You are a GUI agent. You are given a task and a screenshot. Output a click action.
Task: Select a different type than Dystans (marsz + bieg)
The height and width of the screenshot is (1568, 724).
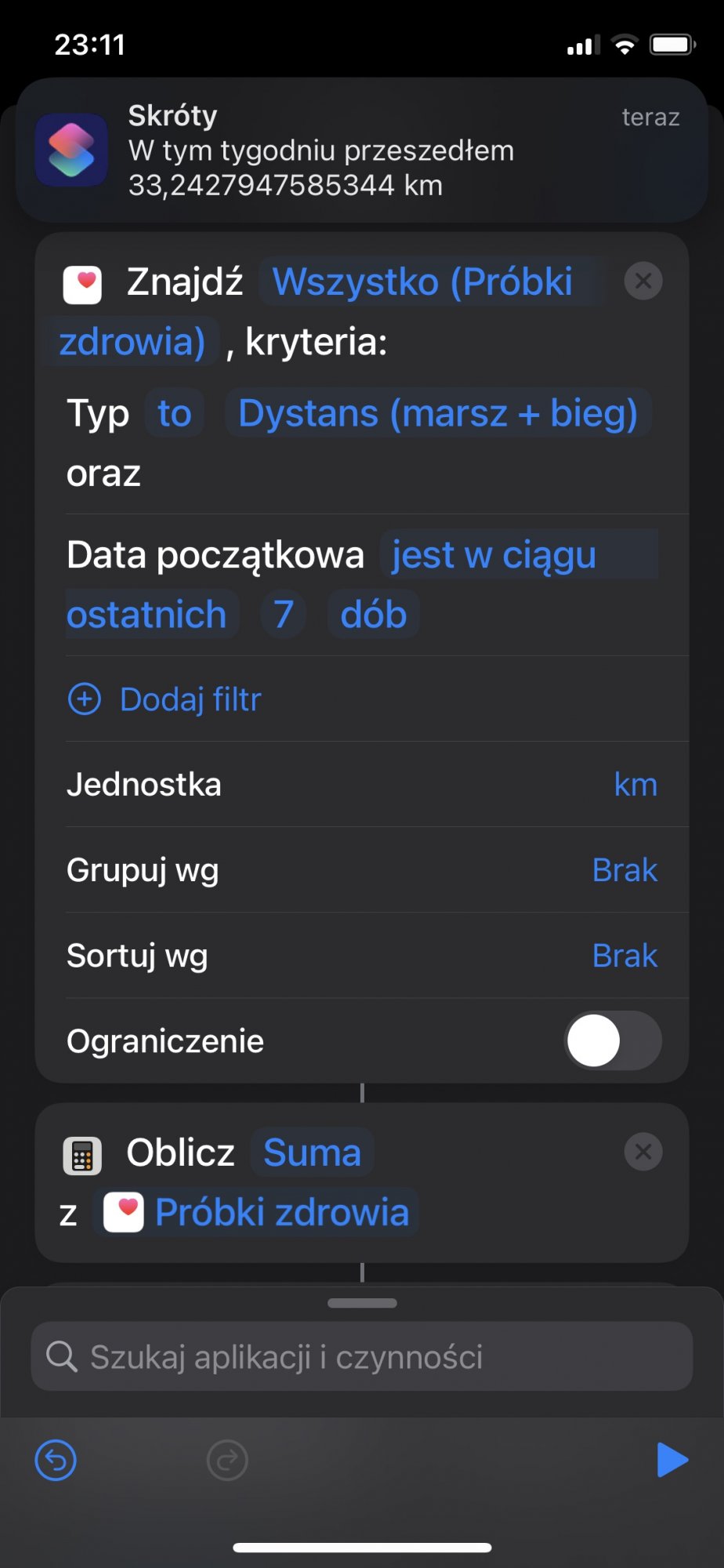437,413
